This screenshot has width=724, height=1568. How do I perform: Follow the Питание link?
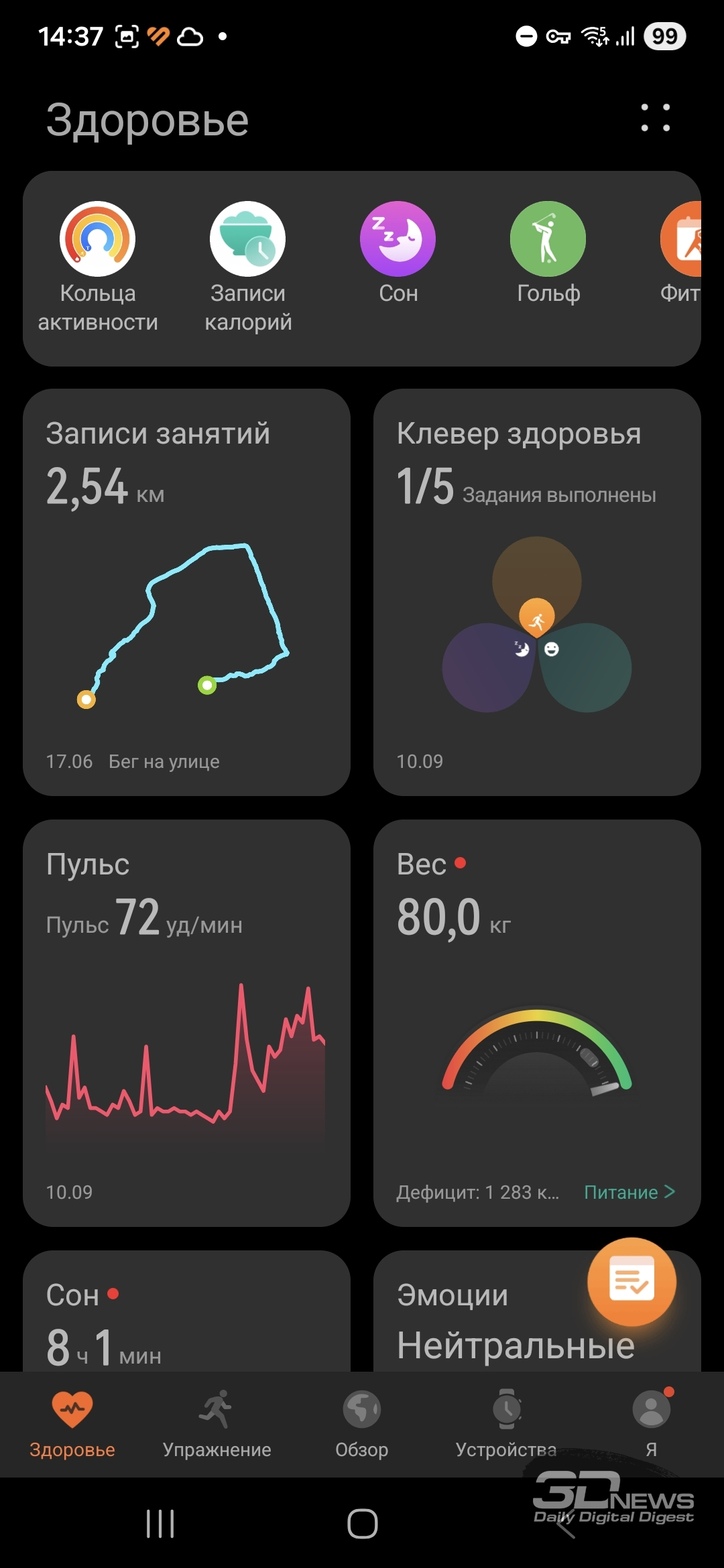629,1192
